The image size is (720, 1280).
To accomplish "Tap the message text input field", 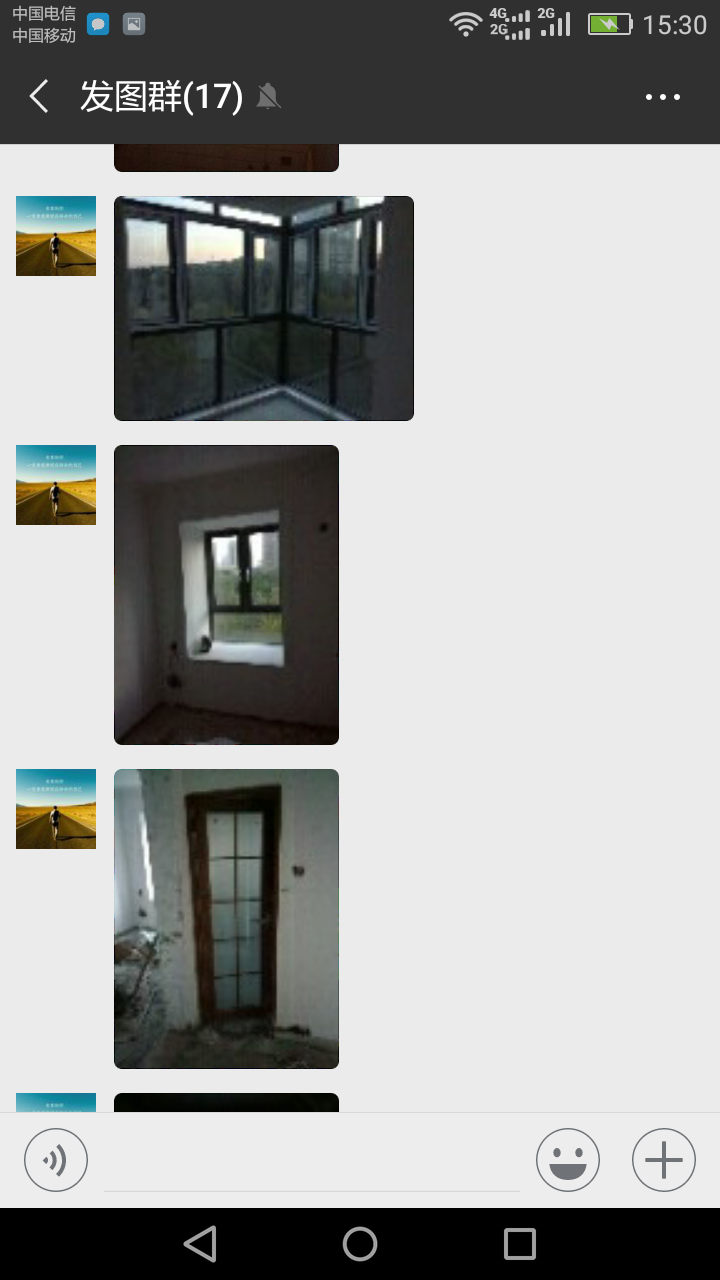I will (x=312, y=1160).
